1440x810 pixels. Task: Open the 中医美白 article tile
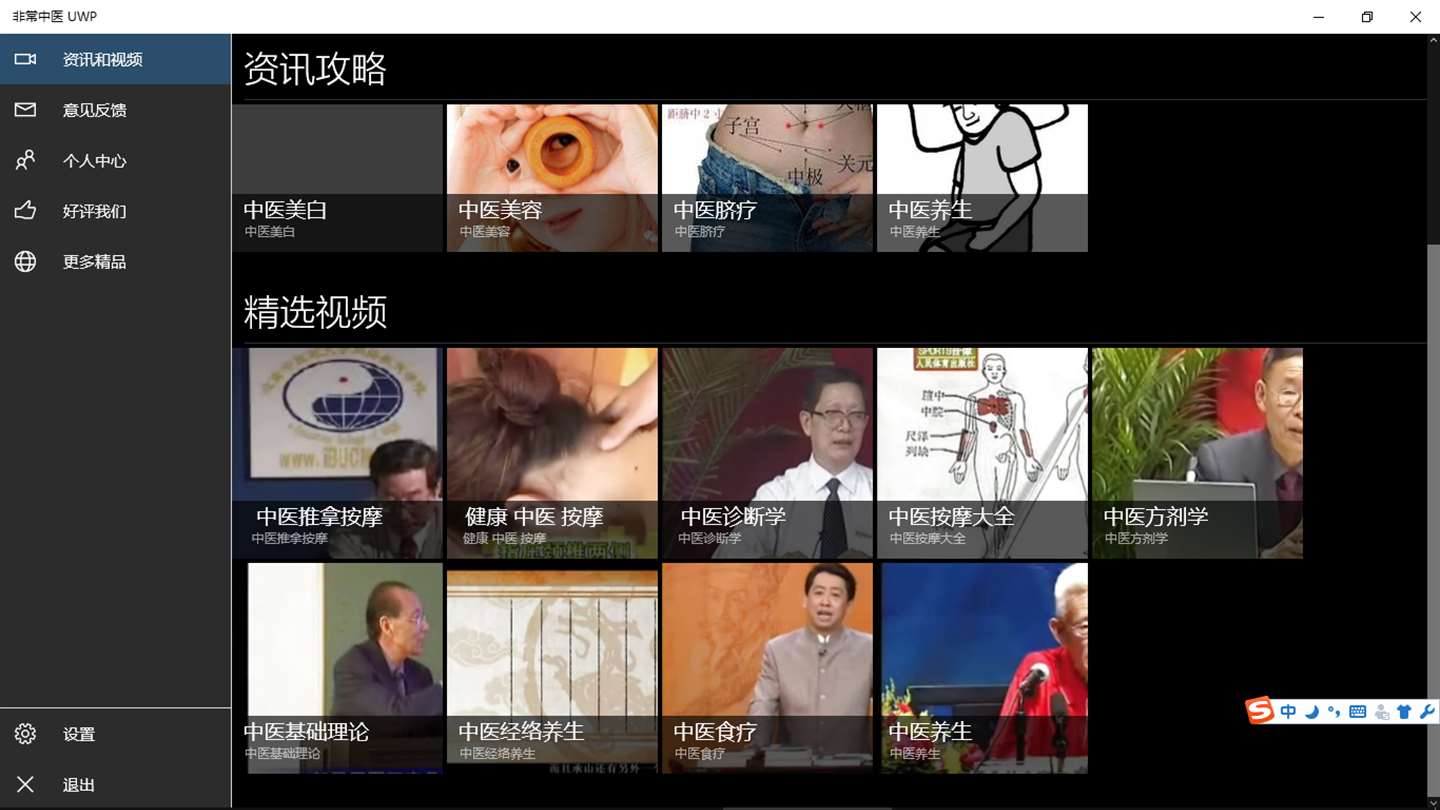coord(338,178)
